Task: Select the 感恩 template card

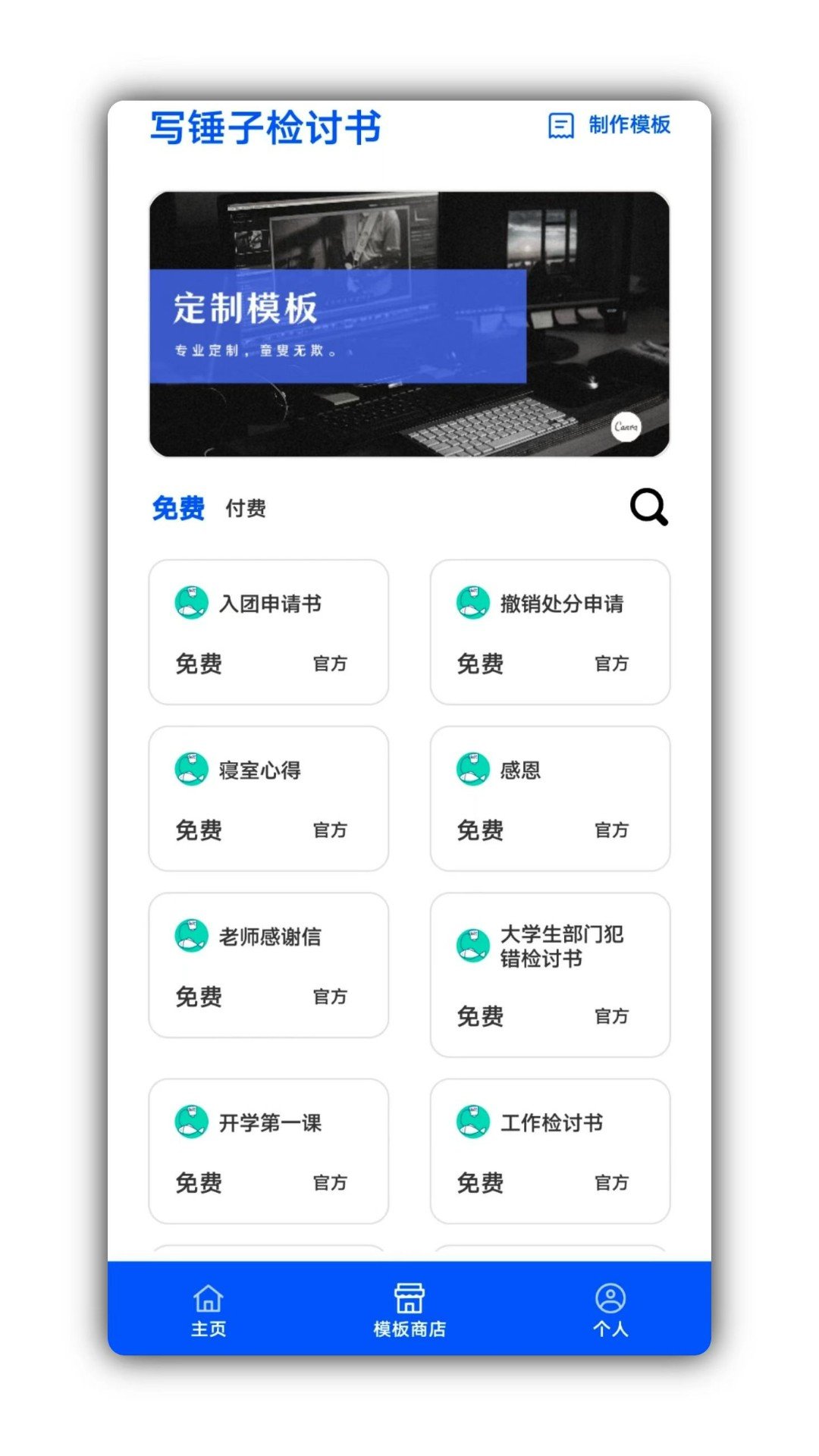Action: 550,798
